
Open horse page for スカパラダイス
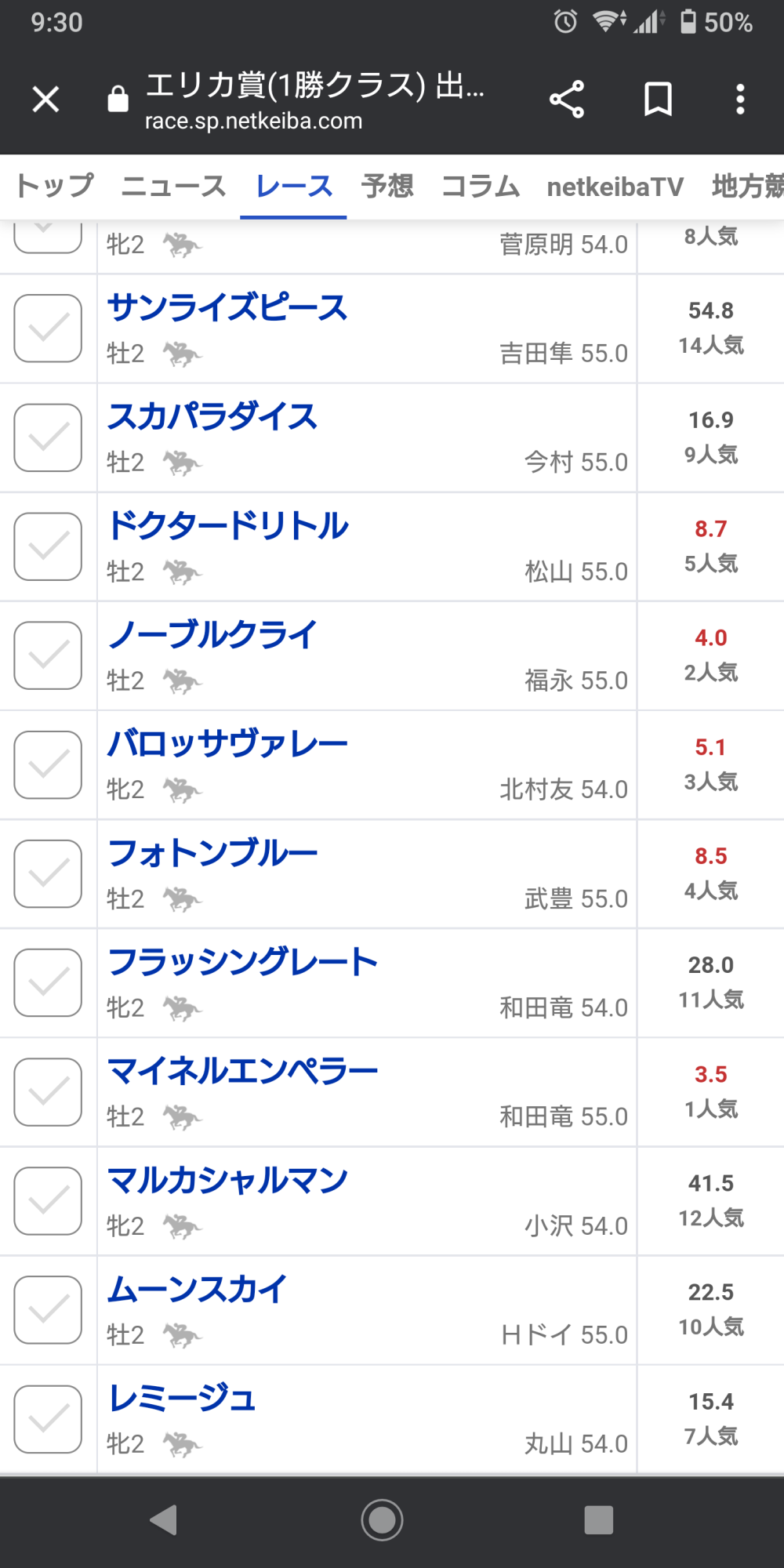(x=212, y=416)
